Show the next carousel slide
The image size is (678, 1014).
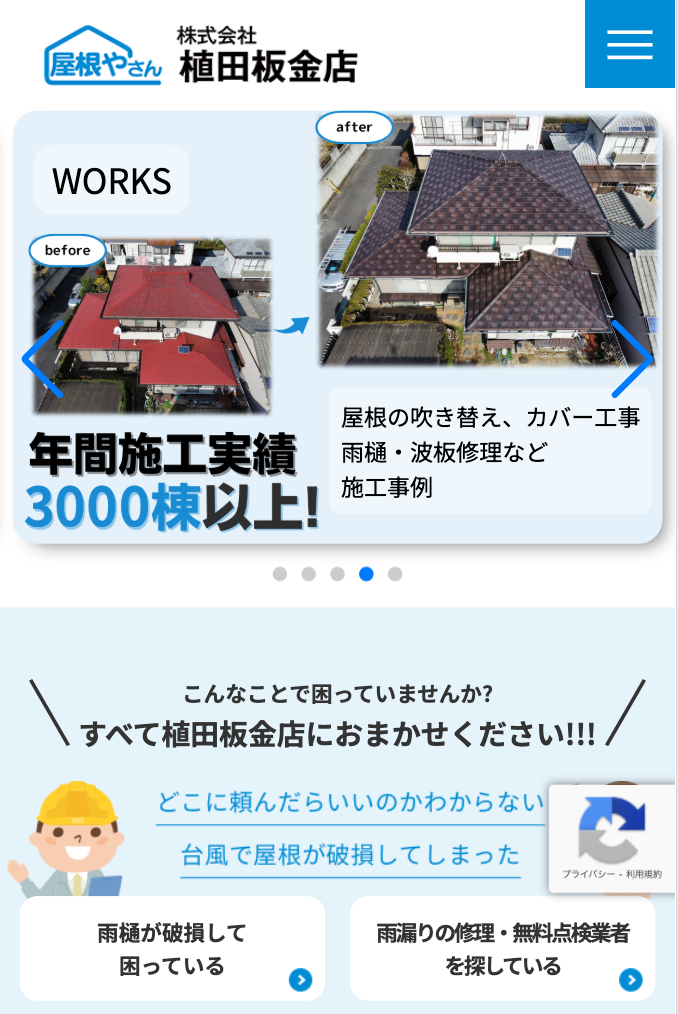(x=632, y=359)
